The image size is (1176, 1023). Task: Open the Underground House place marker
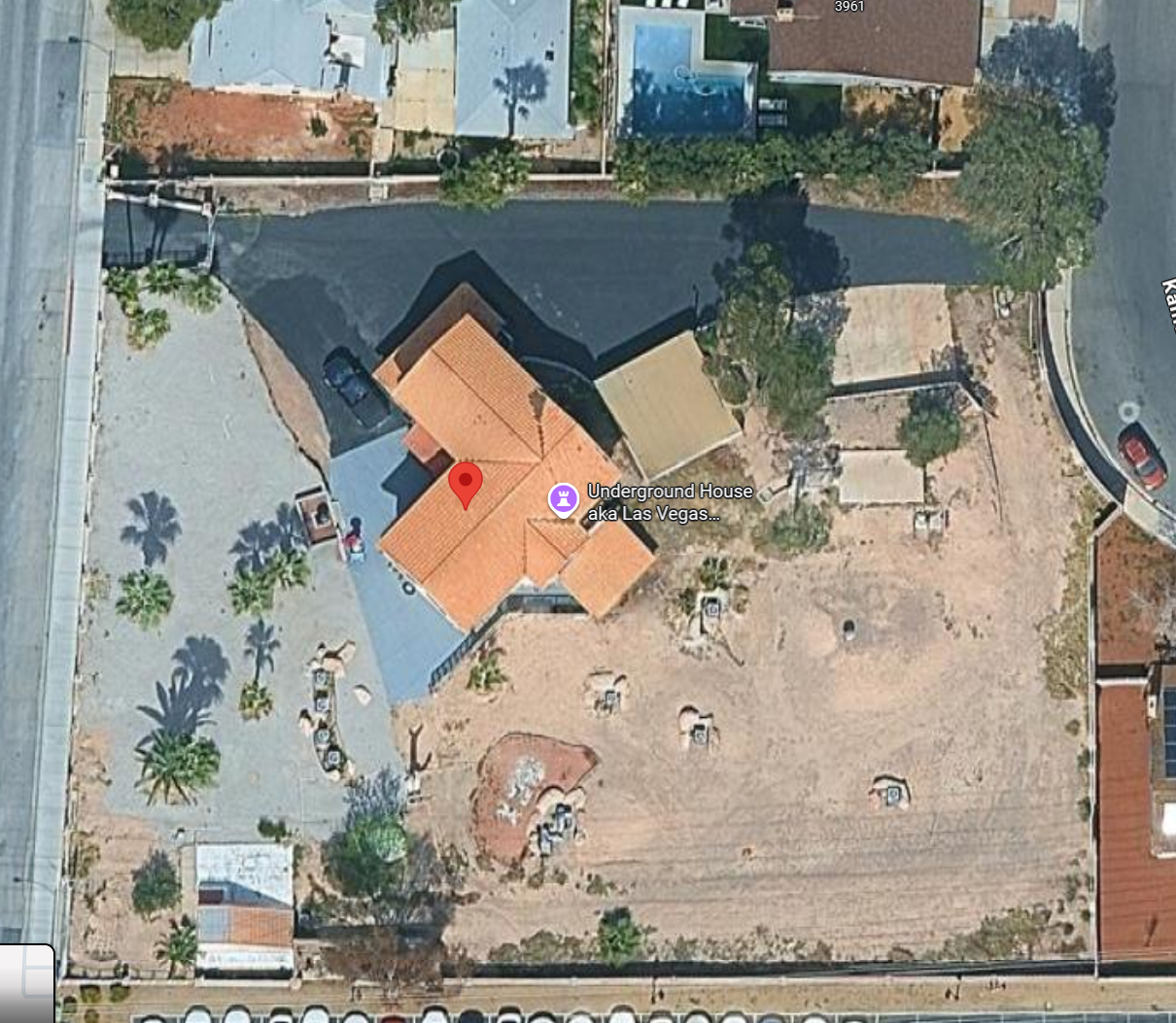coord(563,500)
